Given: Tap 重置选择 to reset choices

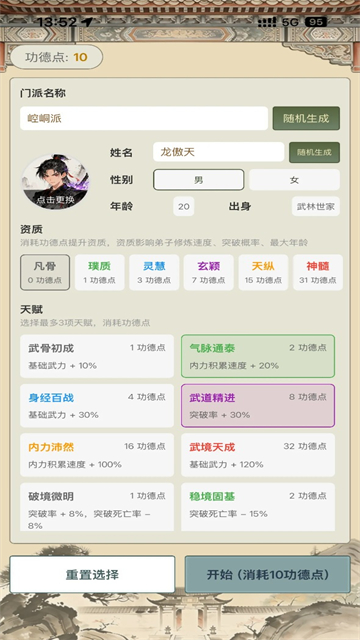Looking at the screenshot, I should 92,574.
